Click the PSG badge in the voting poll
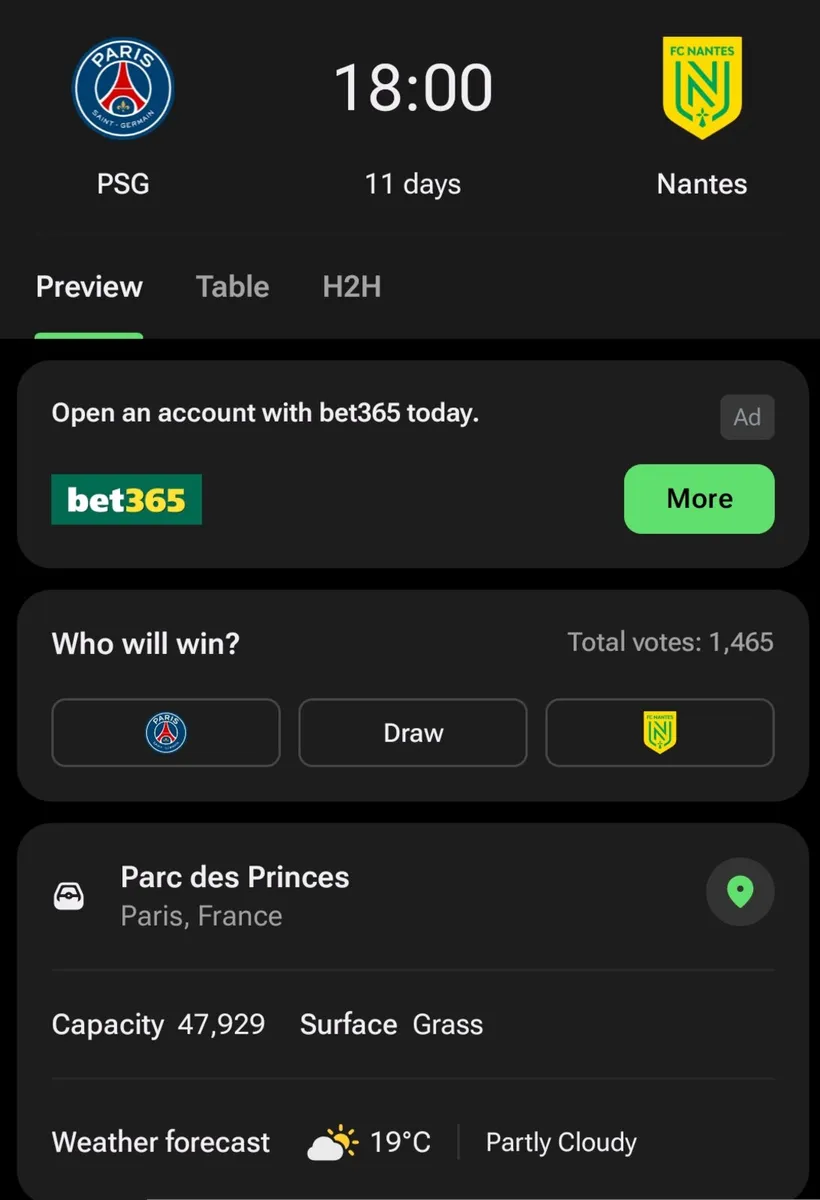 tap(165, 732)
